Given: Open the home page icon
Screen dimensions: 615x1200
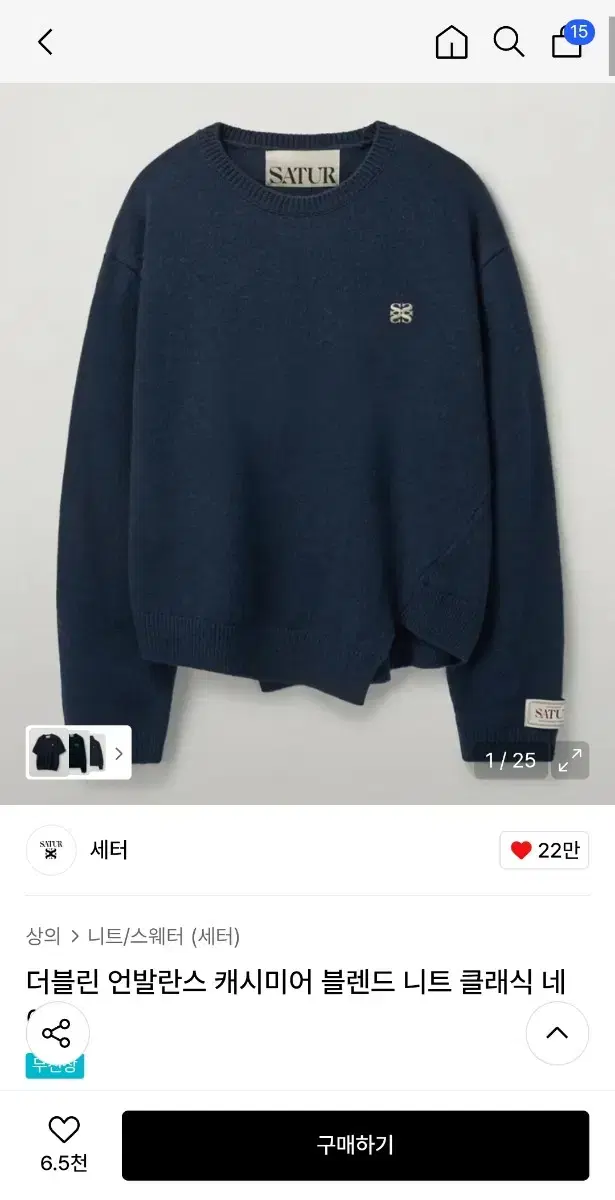Looking at the screenshot, I should coord(451,42).
